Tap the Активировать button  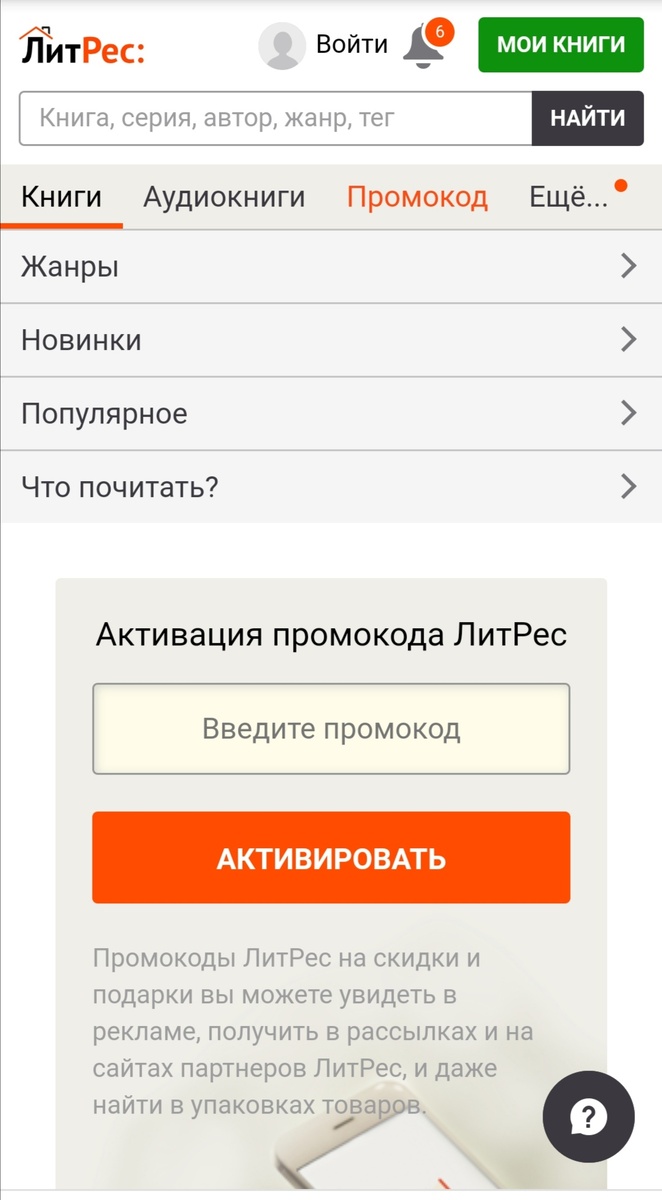tap(331, 858)
